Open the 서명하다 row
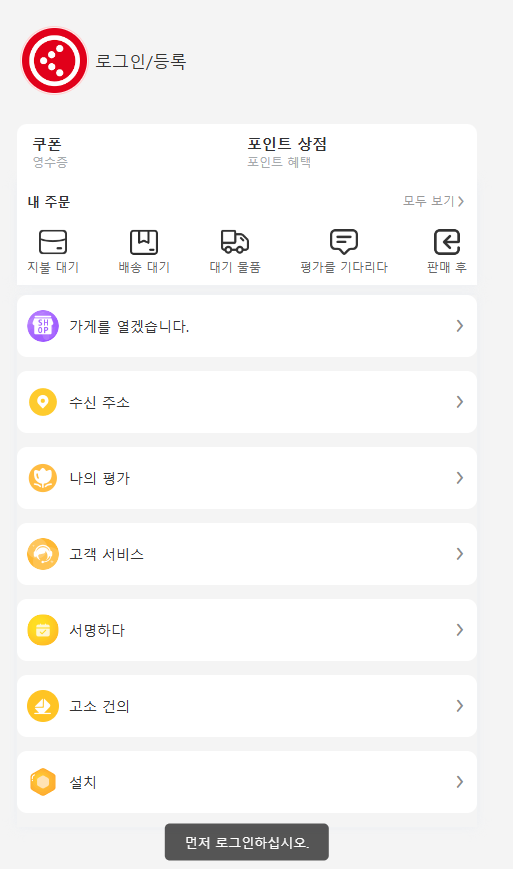This screenshot has height=869, width=513. coord(247,630)
